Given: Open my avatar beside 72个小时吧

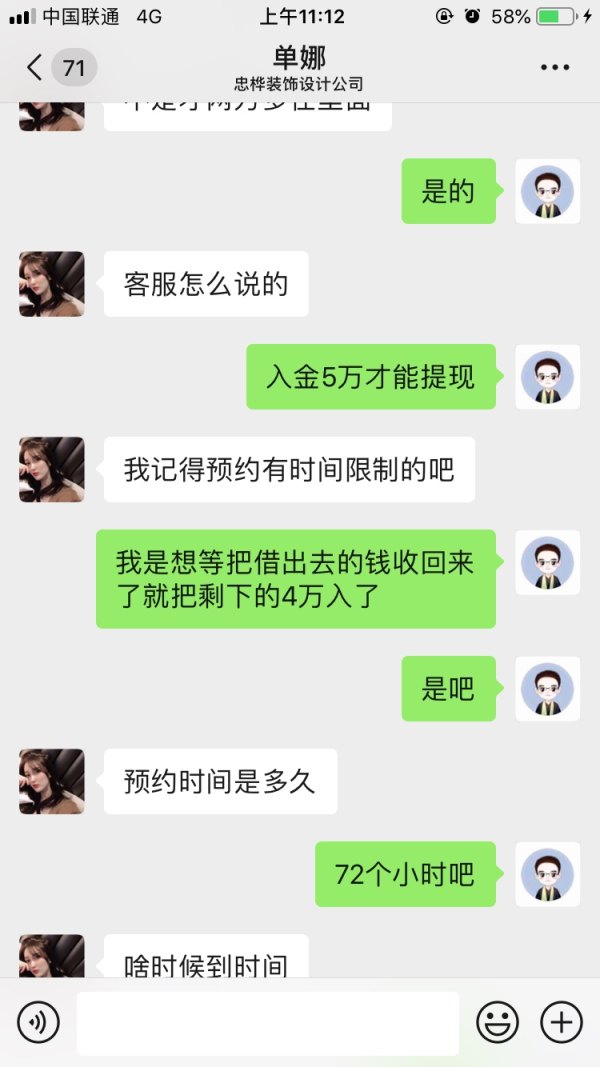Looking at the screenshot, I should pyautogui.click(x=547, y=875).
